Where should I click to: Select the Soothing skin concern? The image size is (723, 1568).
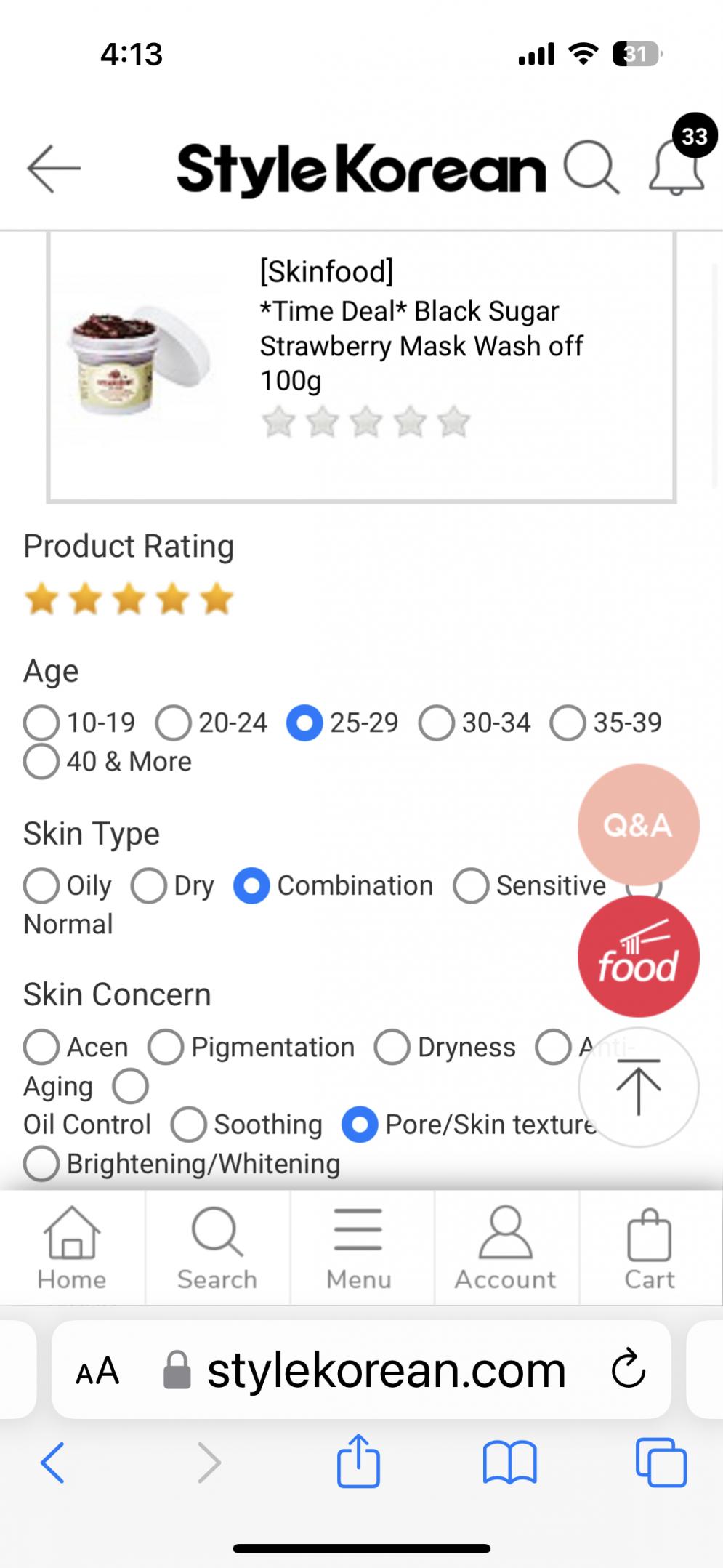click(189, 1125)
